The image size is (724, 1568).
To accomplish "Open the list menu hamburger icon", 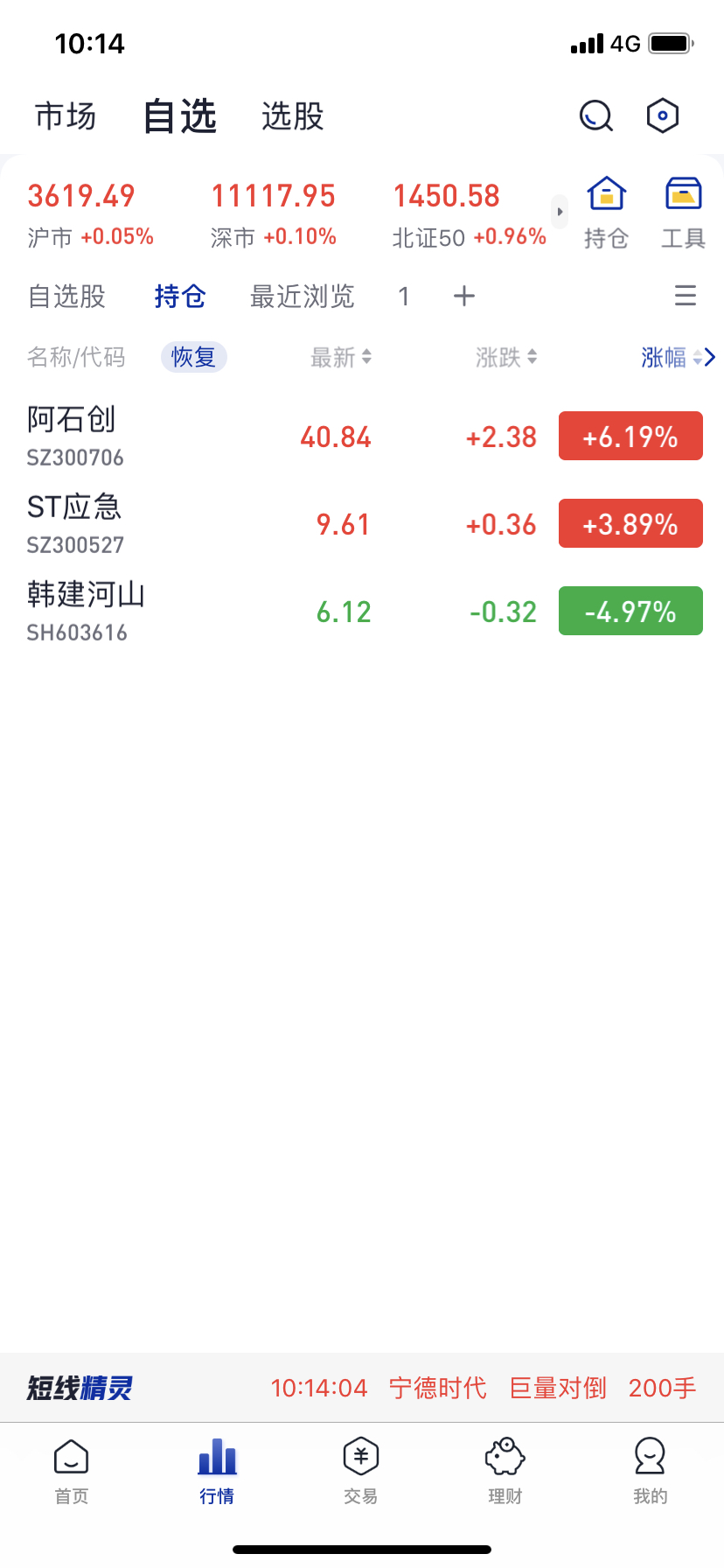I will click(x=686, y=296).
